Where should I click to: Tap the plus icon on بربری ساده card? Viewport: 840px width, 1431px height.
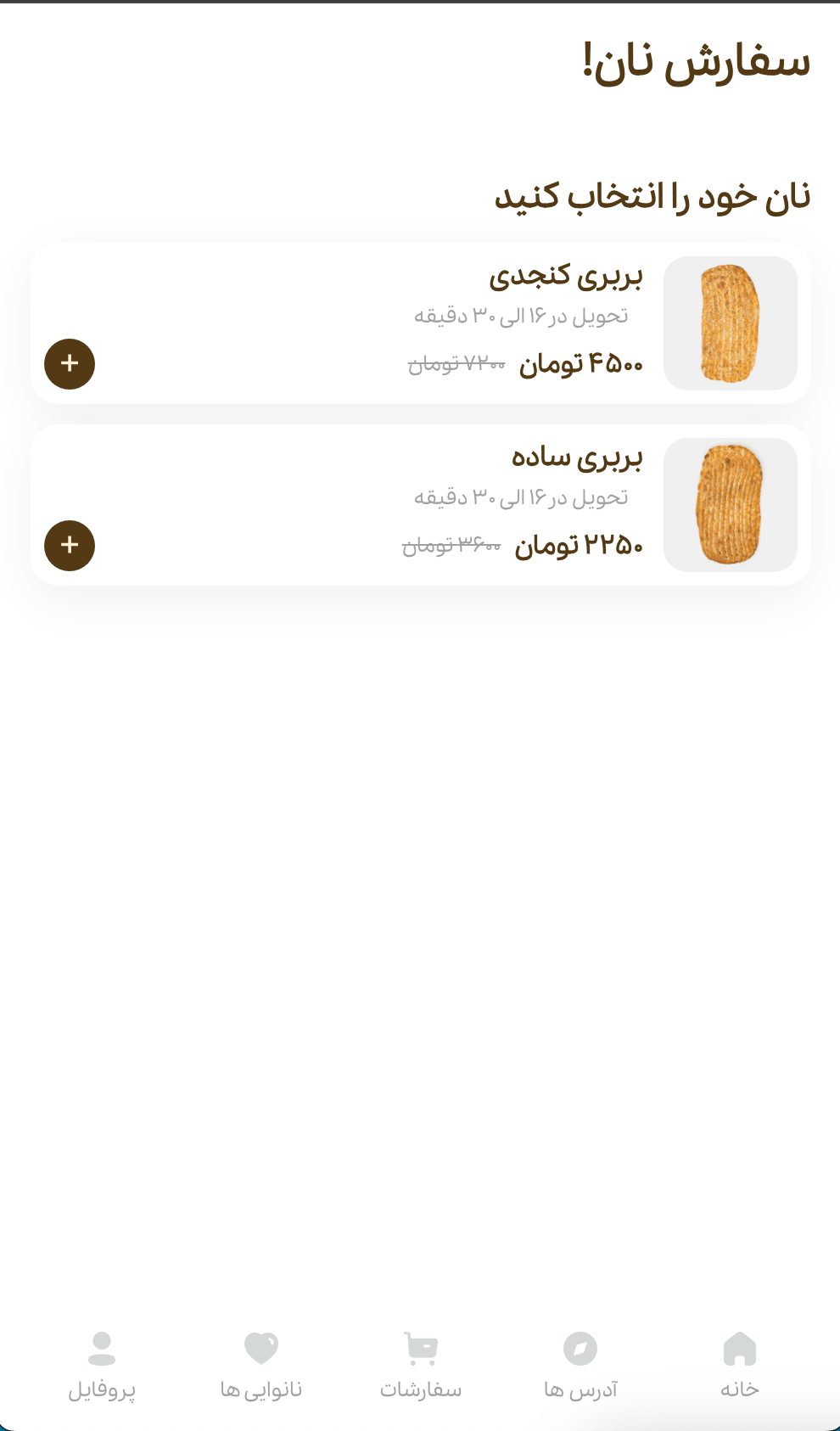tap(70, 546)
